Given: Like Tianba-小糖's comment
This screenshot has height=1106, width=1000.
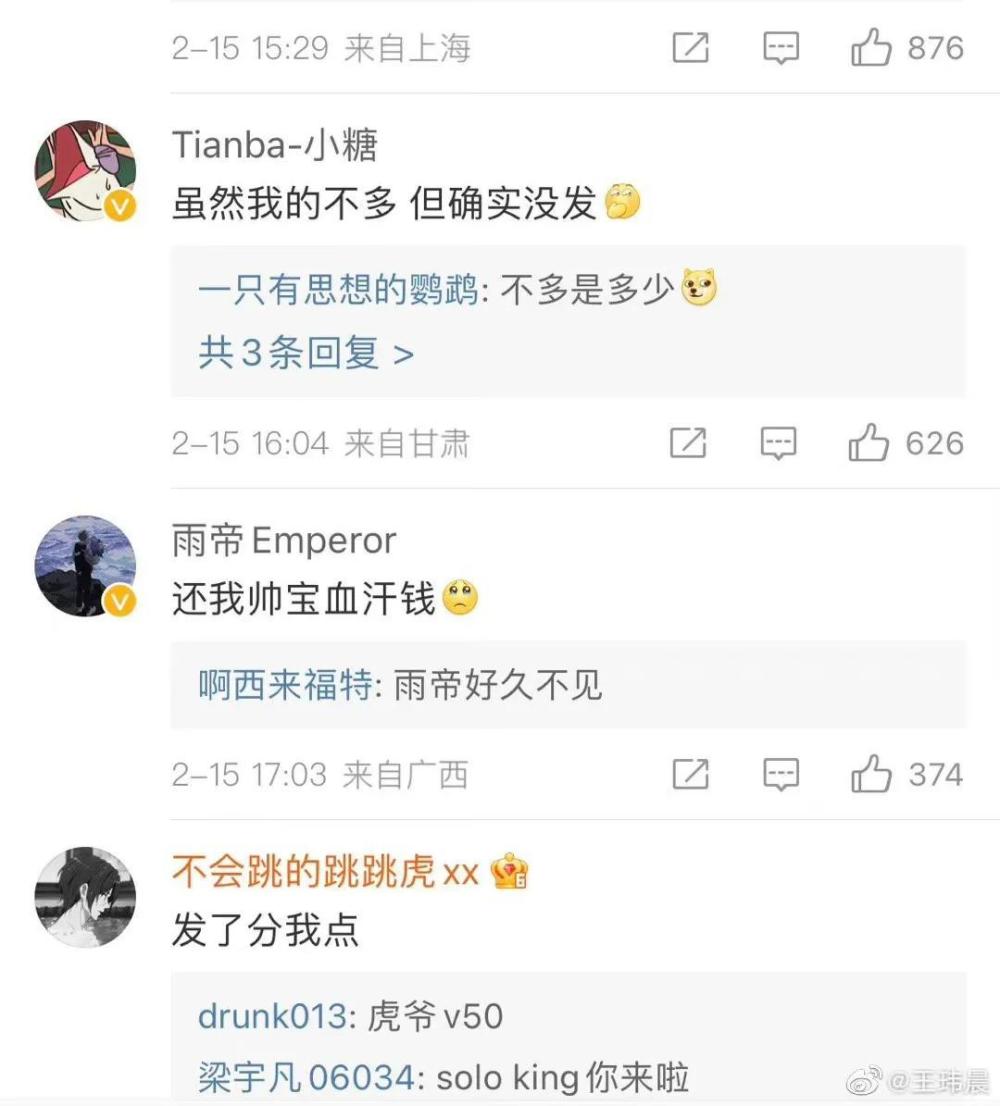Looking at the screenshot, I should pos(868,443).
